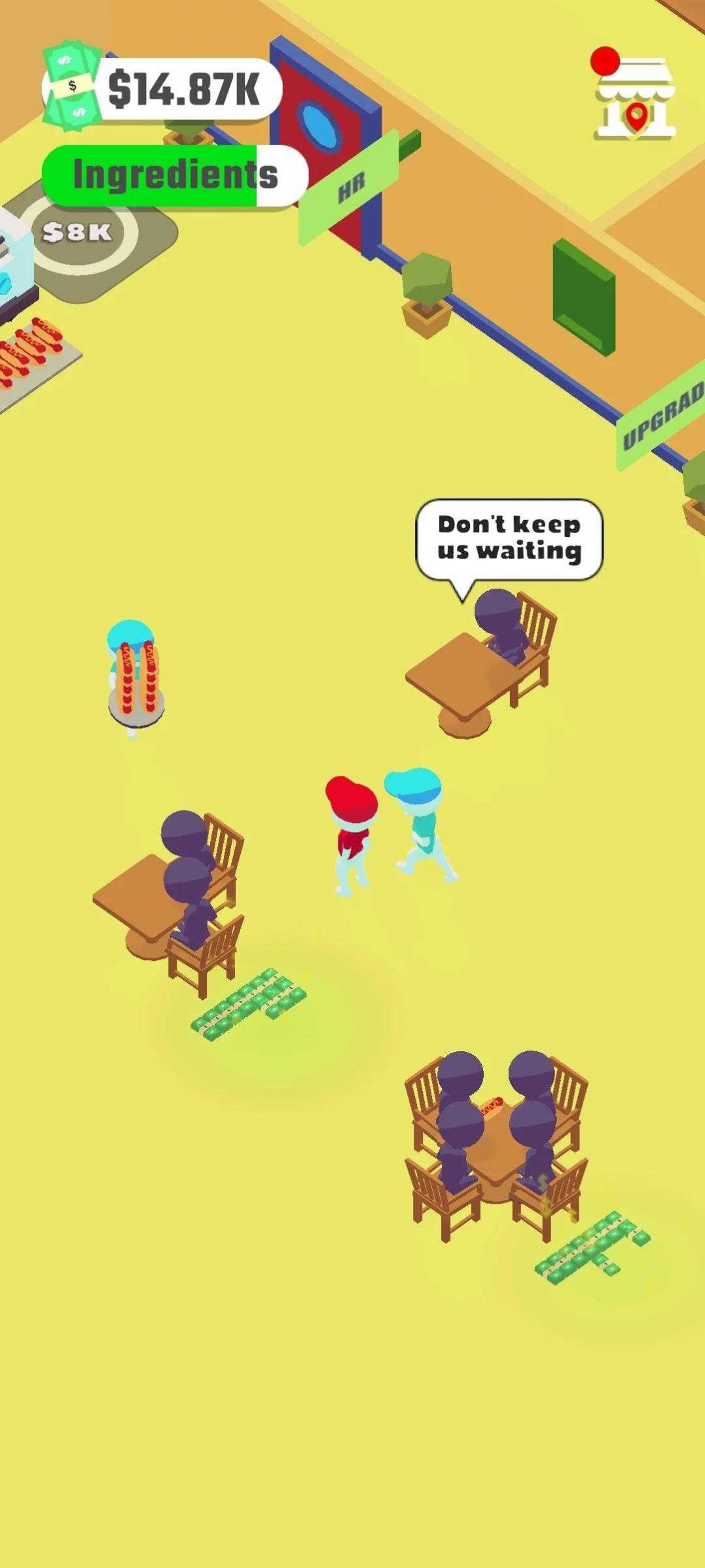The width and height of the screenshot is (705, 1568).
Task: Tap the Ingredients progress button
Action: 175,175
